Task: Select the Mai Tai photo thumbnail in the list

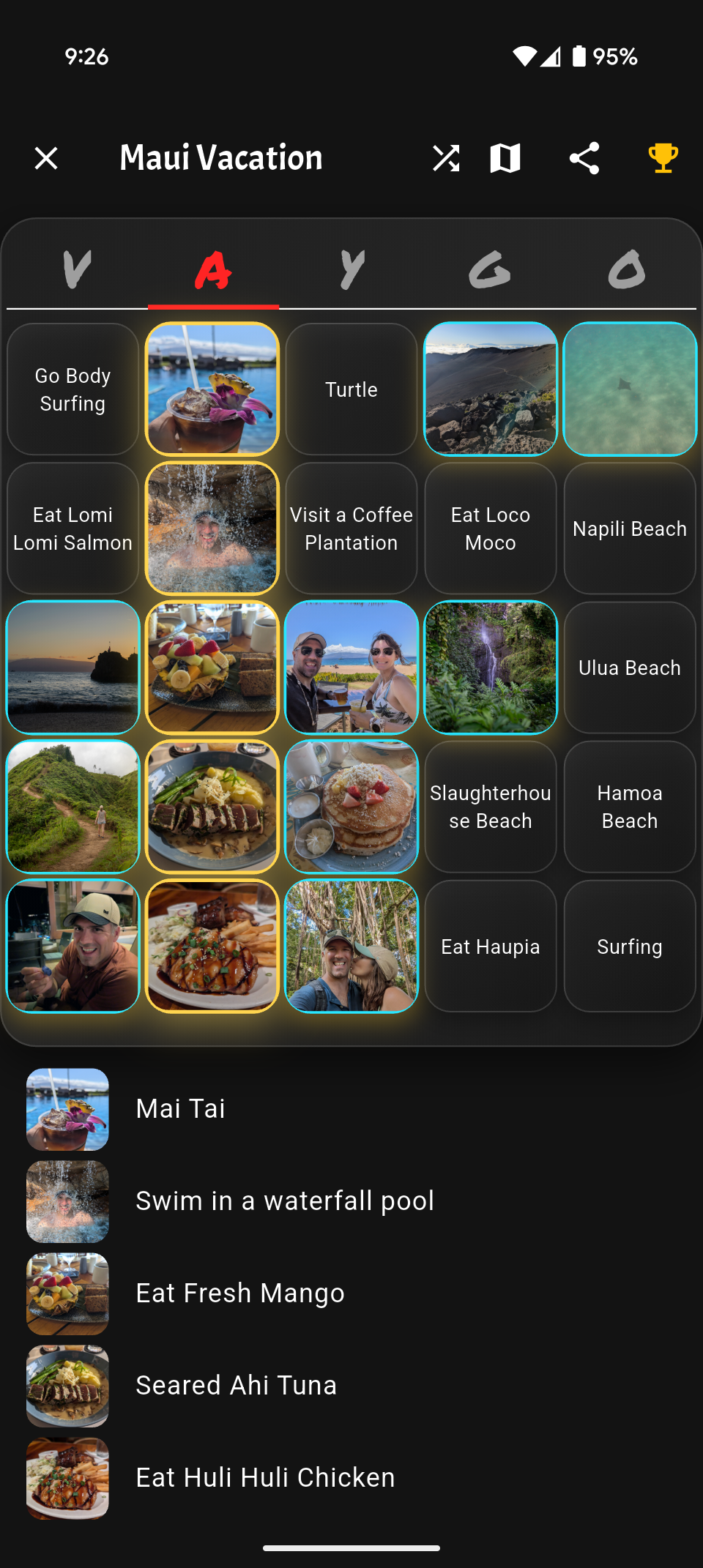Action: pos(67,1108)
